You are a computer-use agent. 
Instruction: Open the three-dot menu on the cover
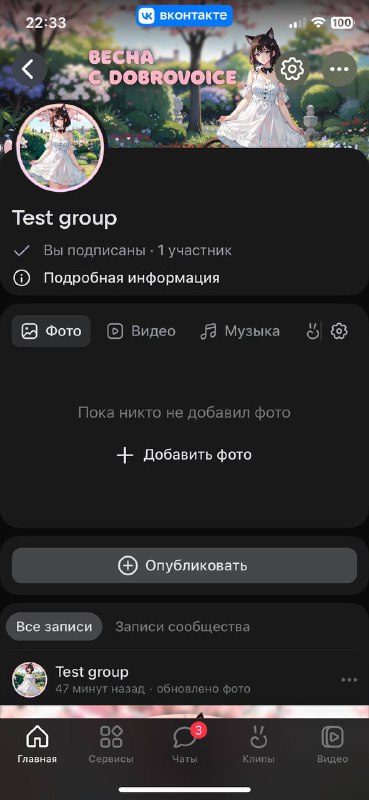(339, 69)
